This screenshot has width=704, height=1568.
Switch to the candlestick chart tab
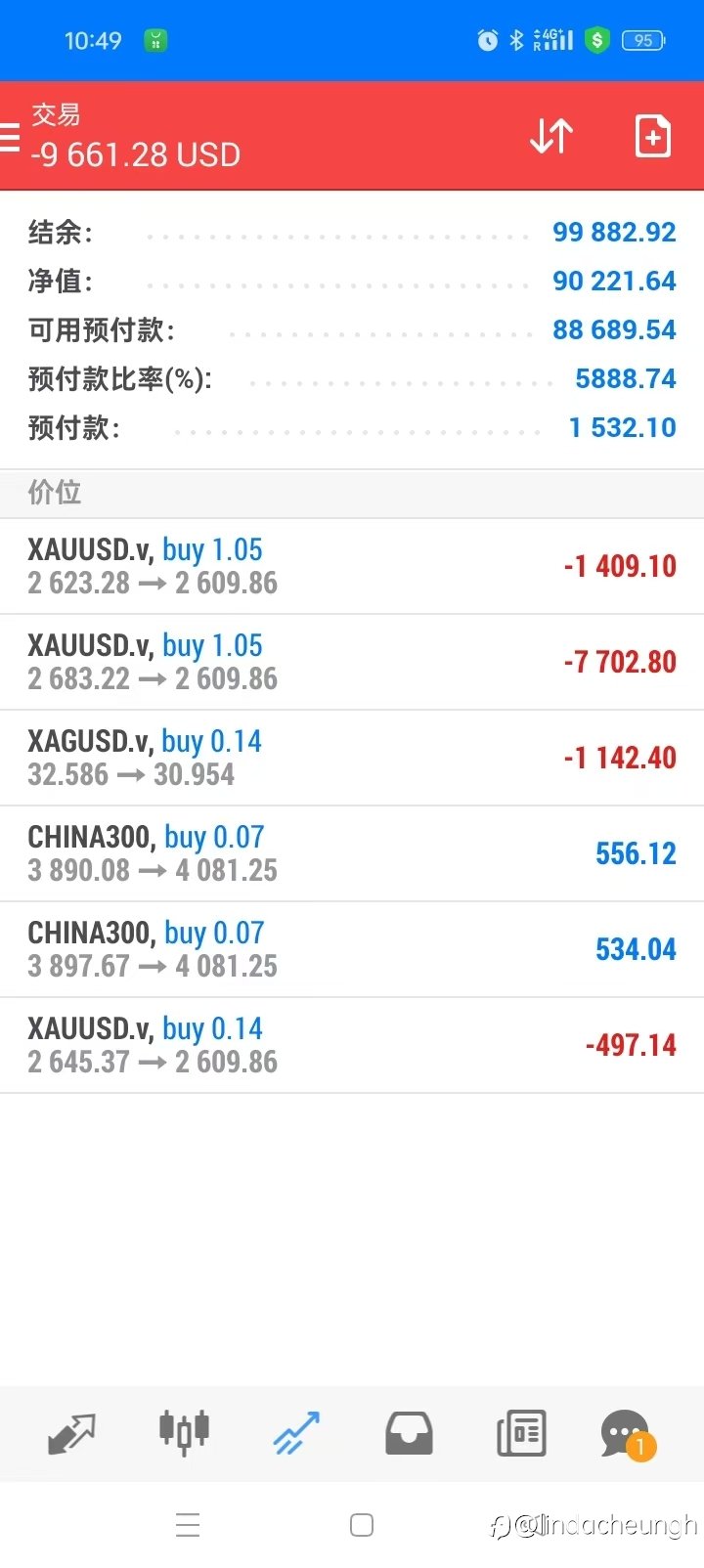click(x=184, y=1432)
